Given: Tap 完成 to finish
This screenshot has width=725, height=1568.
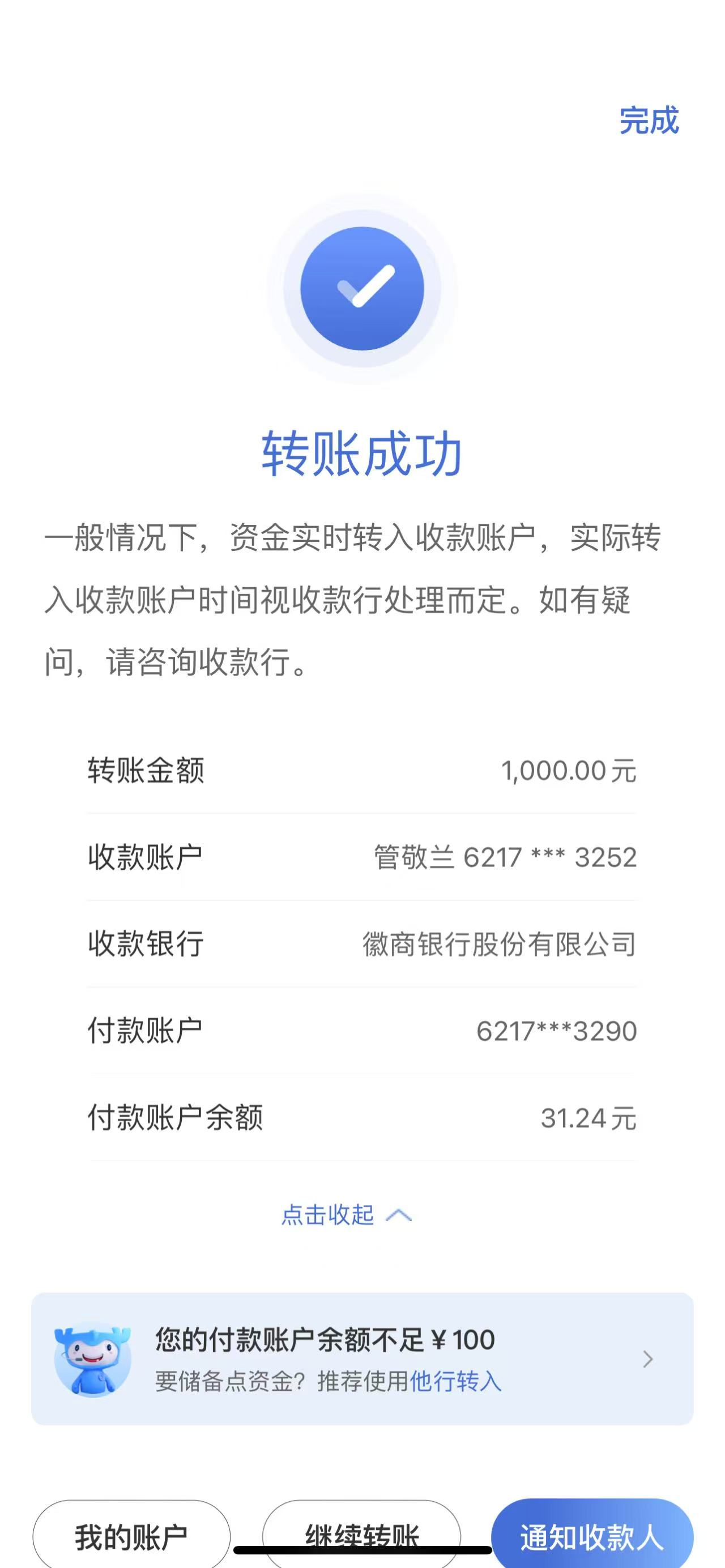Looking at the screenshot, I should tap(649, 121).
